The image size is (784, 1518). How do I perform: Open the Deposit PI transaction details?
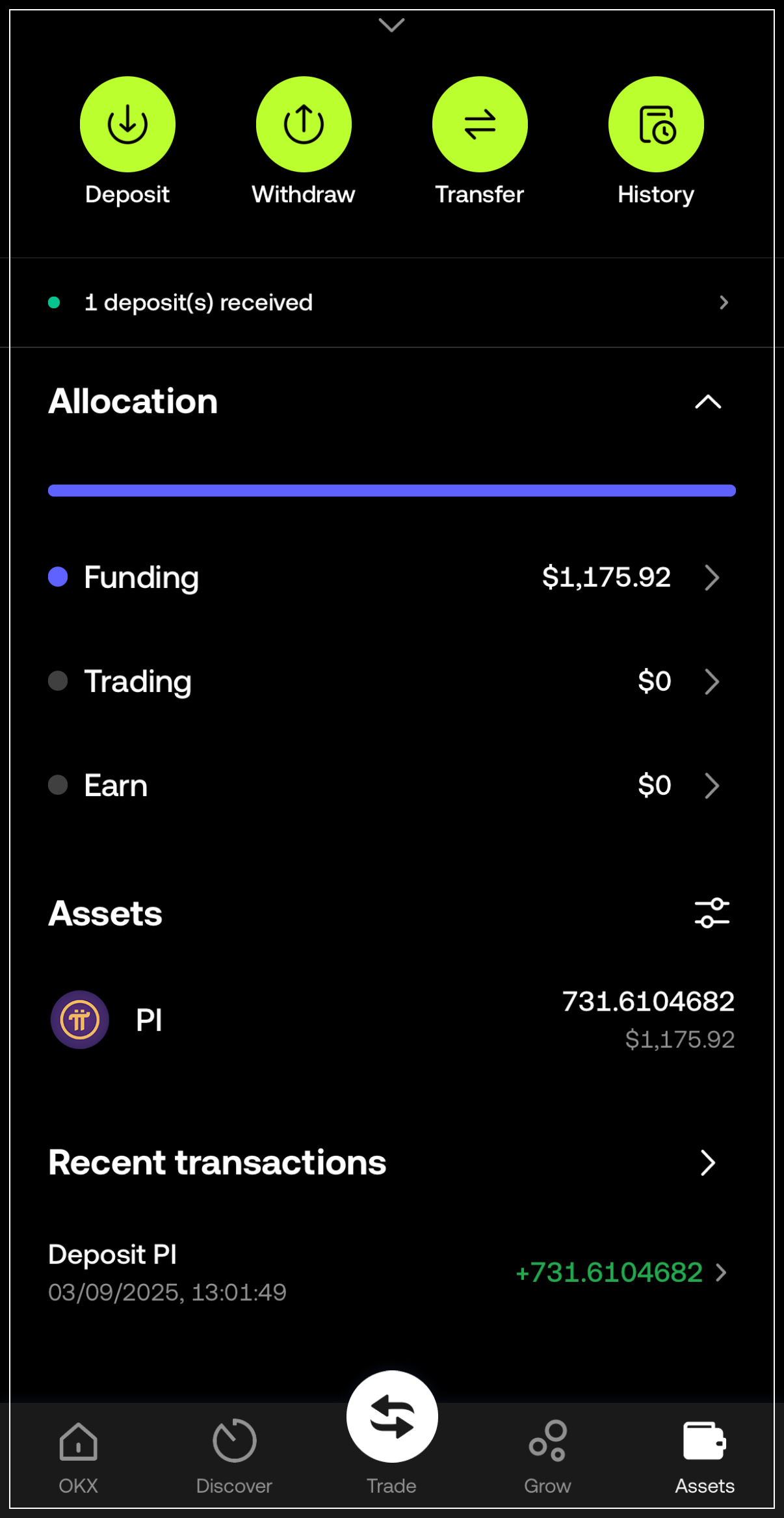click(x=390, y=1272)
